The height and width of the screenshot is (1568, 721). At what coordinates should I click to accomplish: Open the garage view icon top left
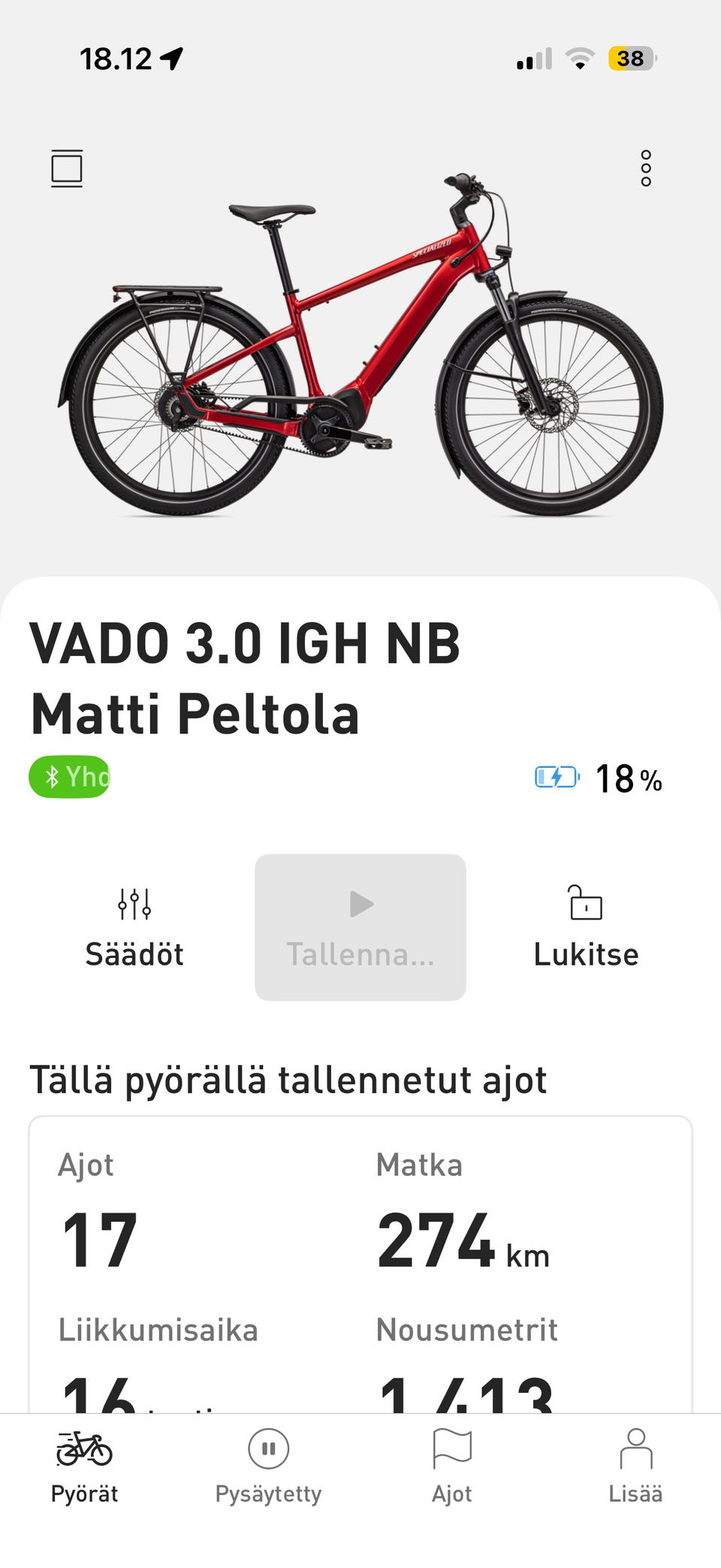67,168
